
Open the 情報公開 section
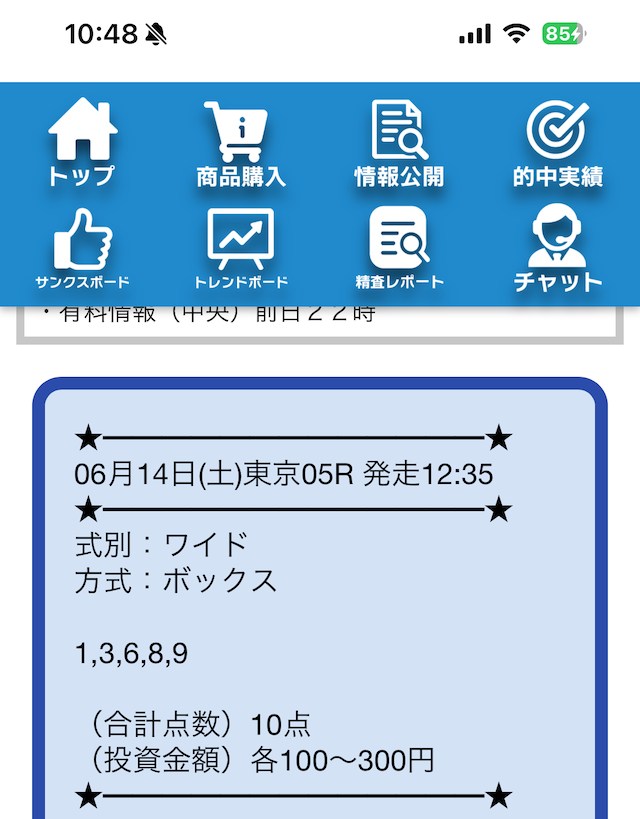pos(399,145)
